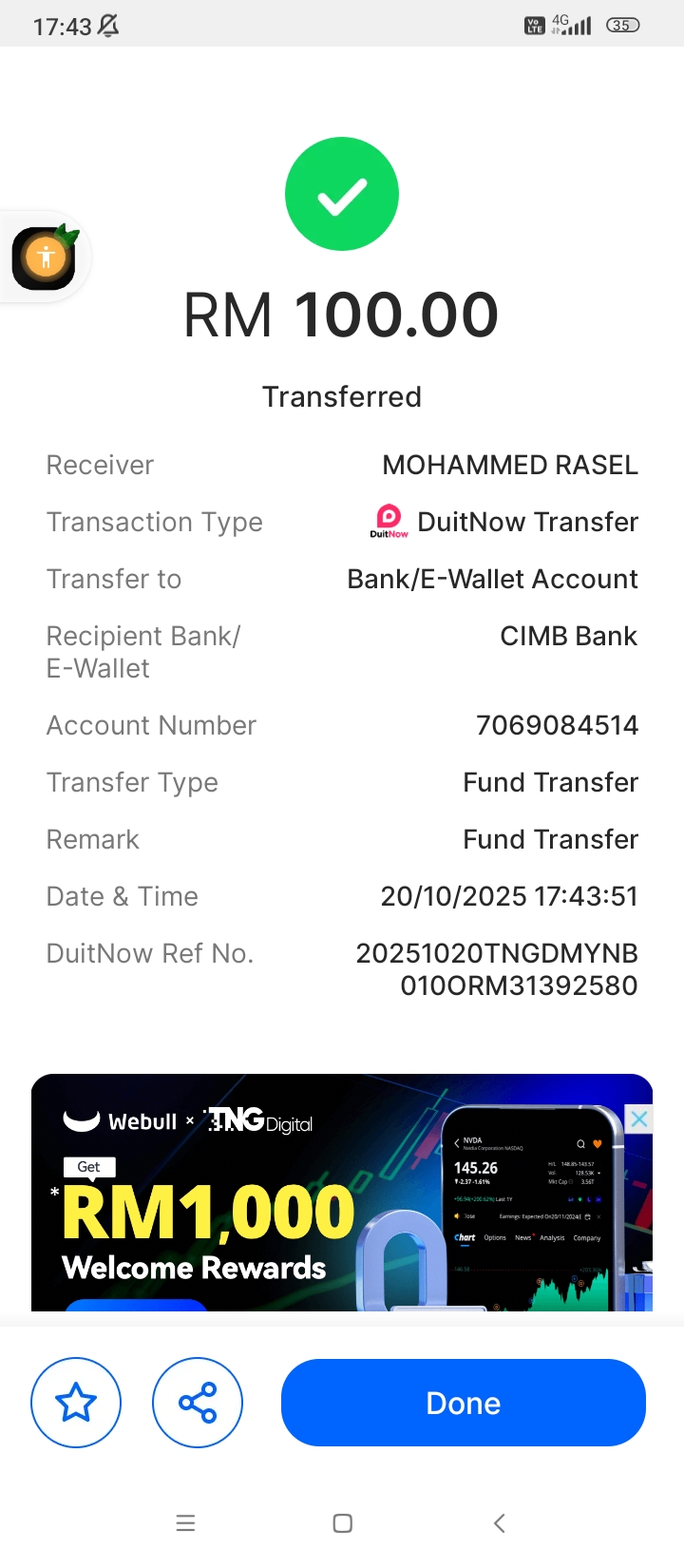
Task: Go back using the system back button
Action: coord(500,1523)
